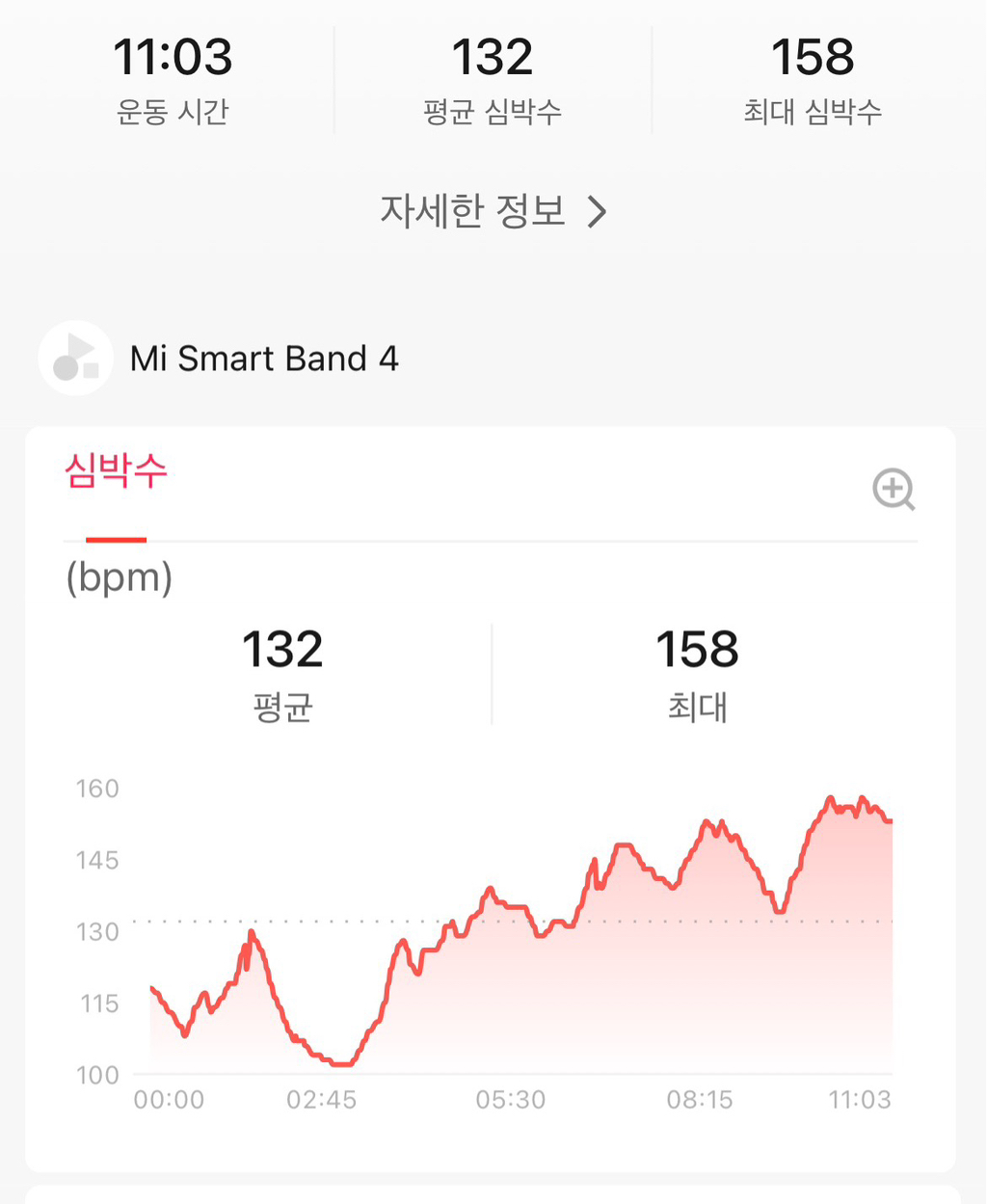Image resolution: width=987 pixels, height=1204 pixels.
Task: Toggle the 운동 시간 stat display
Action: point(172,80)
